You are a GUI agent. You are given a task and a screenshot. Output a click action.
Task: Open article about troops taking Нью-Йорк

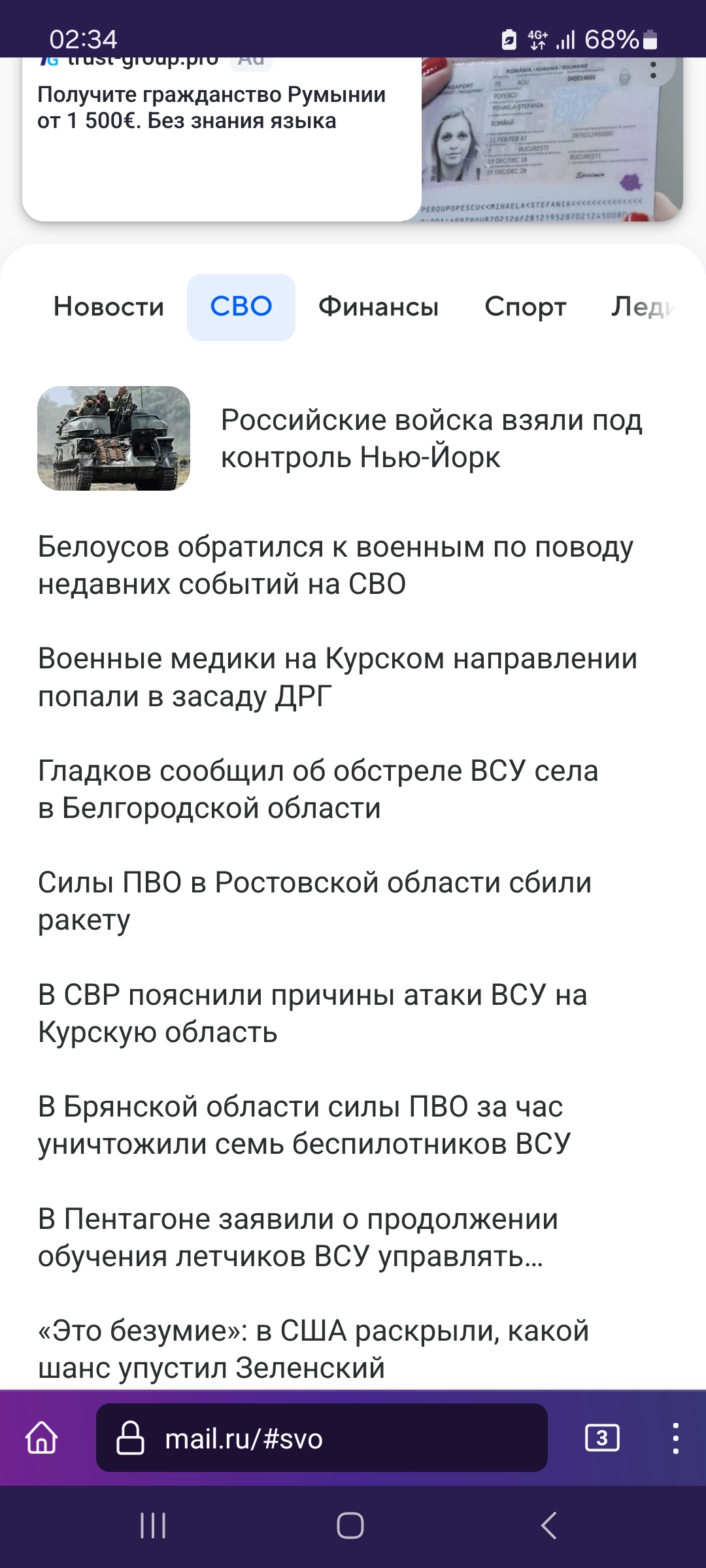[431, 438]
